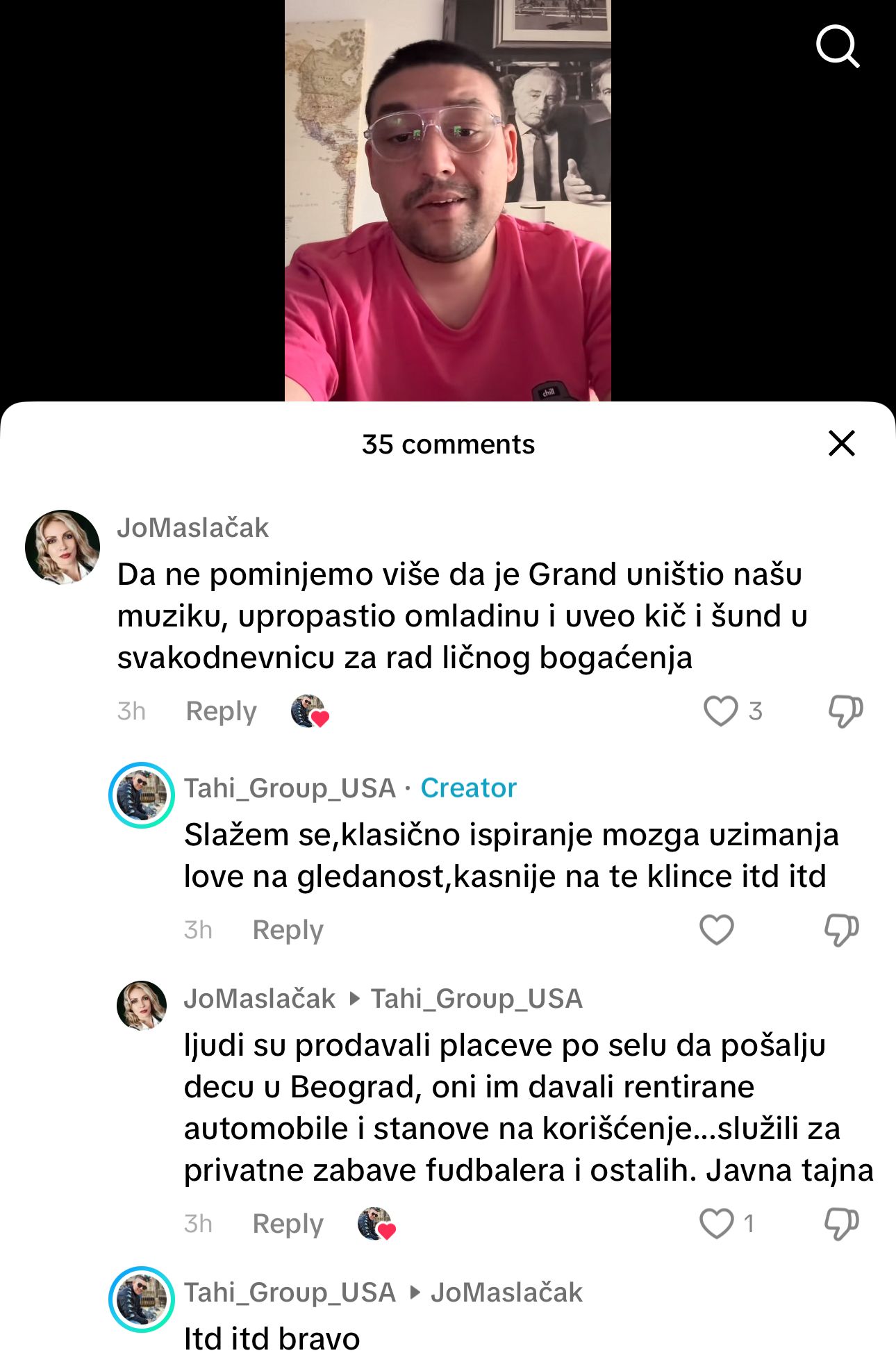The image size is (896, 1353).
Task: Like JoMaslačak's comment about Grand
Action: pyautogui.click(x=720, y=711)
